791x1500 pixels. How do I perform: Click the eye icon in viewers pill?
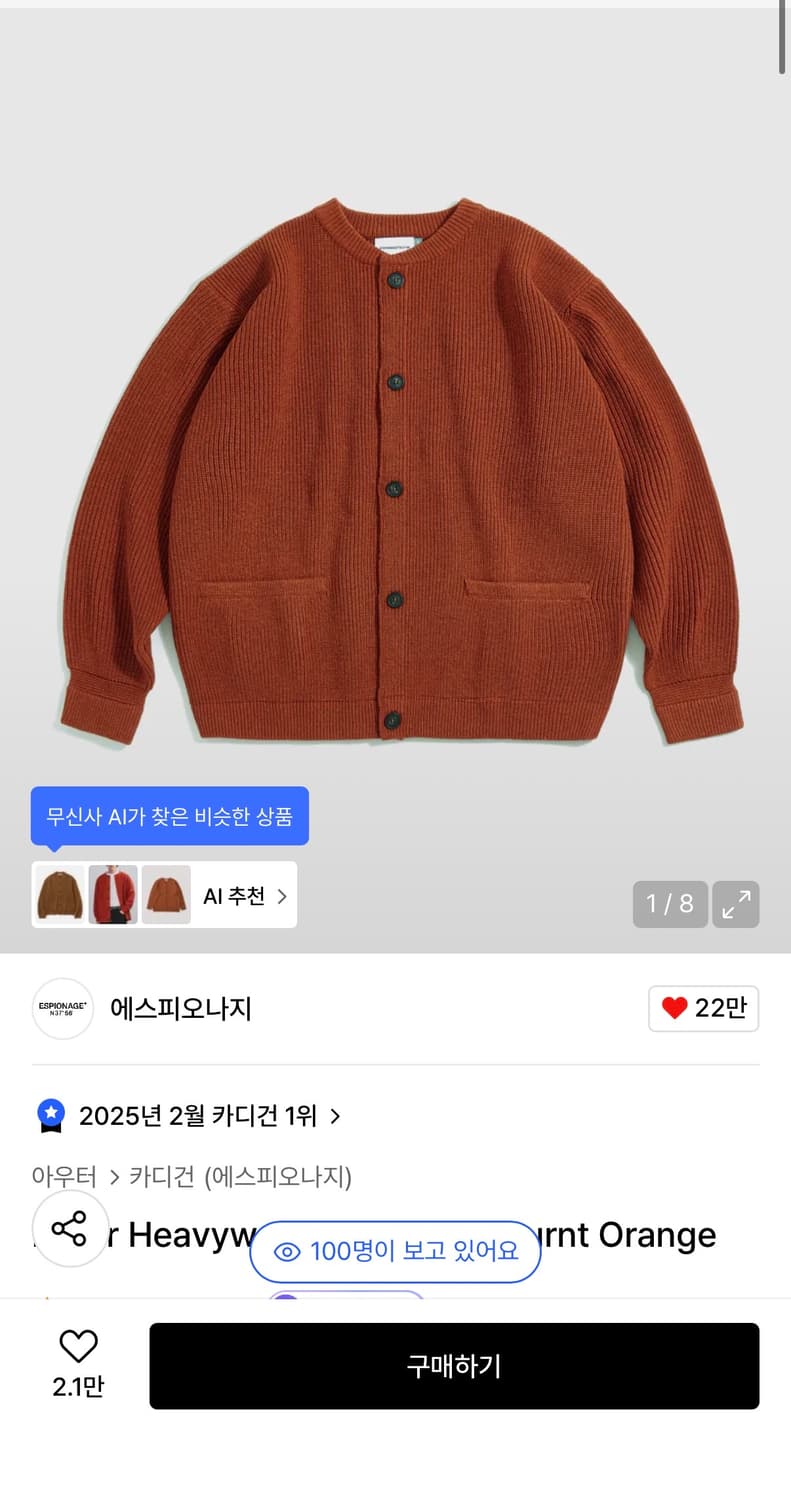pos(289,1252)
